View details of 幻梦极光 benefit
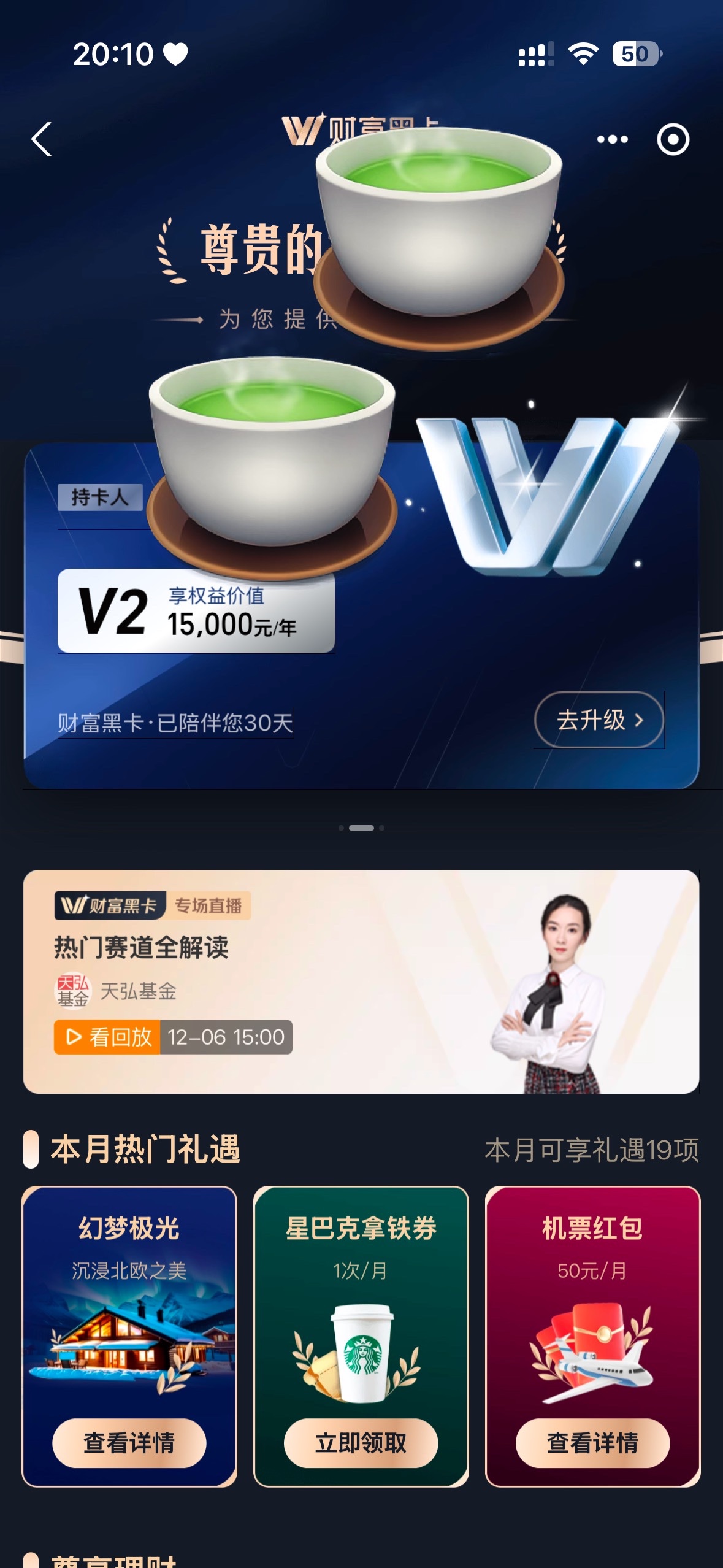Viewport: 723px width, 1568px height. coord(129,1442)
